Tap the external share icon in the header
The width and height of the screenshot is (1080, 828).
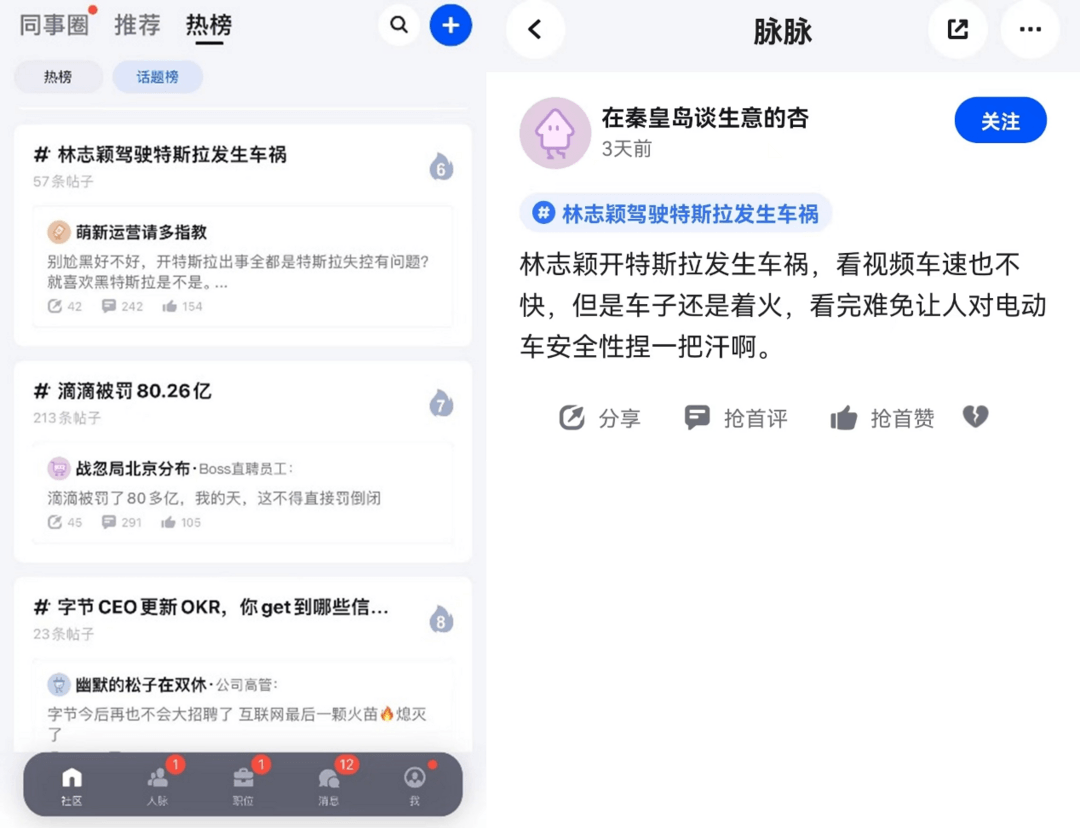[x=958, y=29]
